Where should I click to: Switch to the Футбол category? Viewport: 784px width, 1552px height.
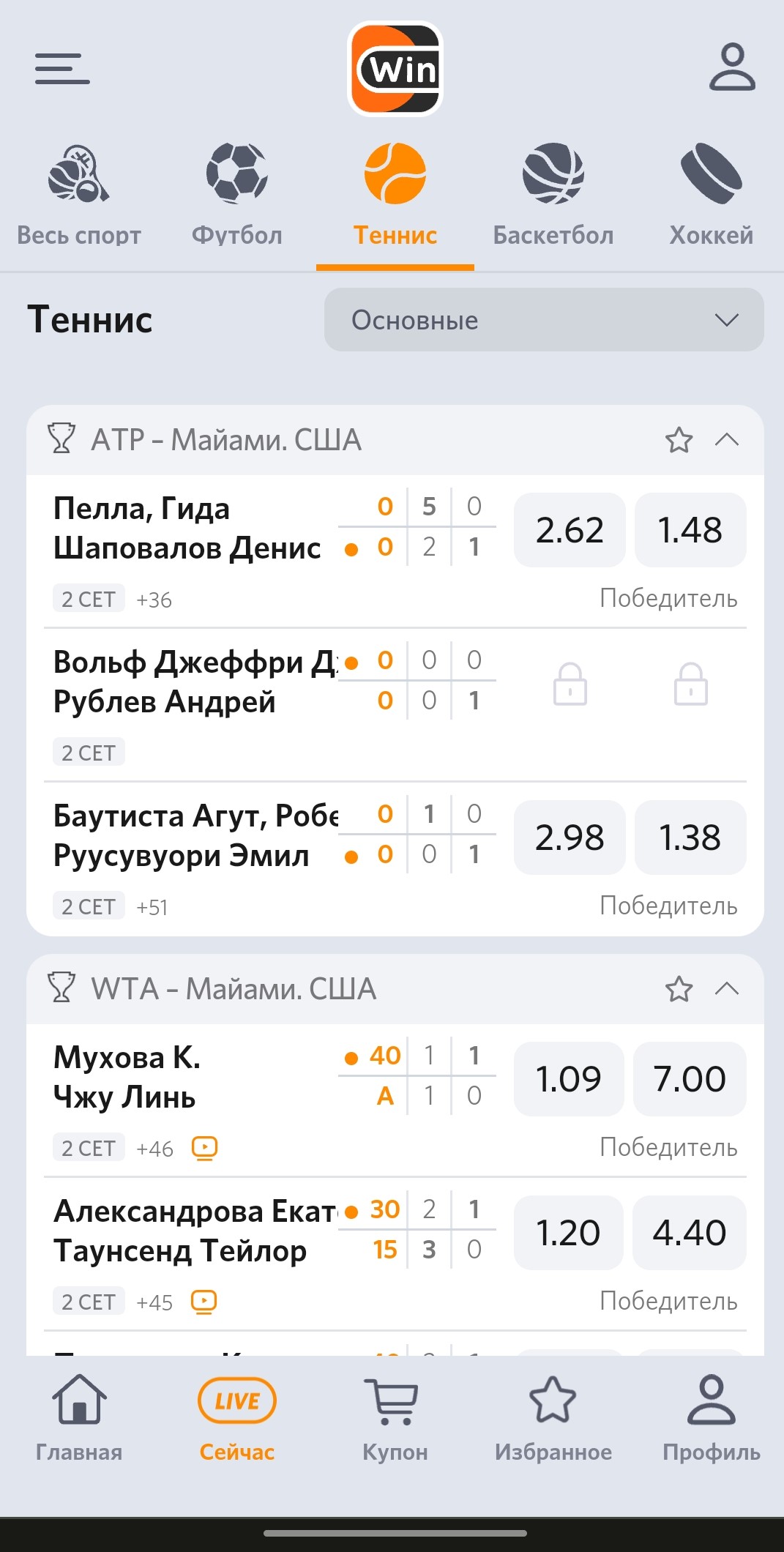[237, 195]
